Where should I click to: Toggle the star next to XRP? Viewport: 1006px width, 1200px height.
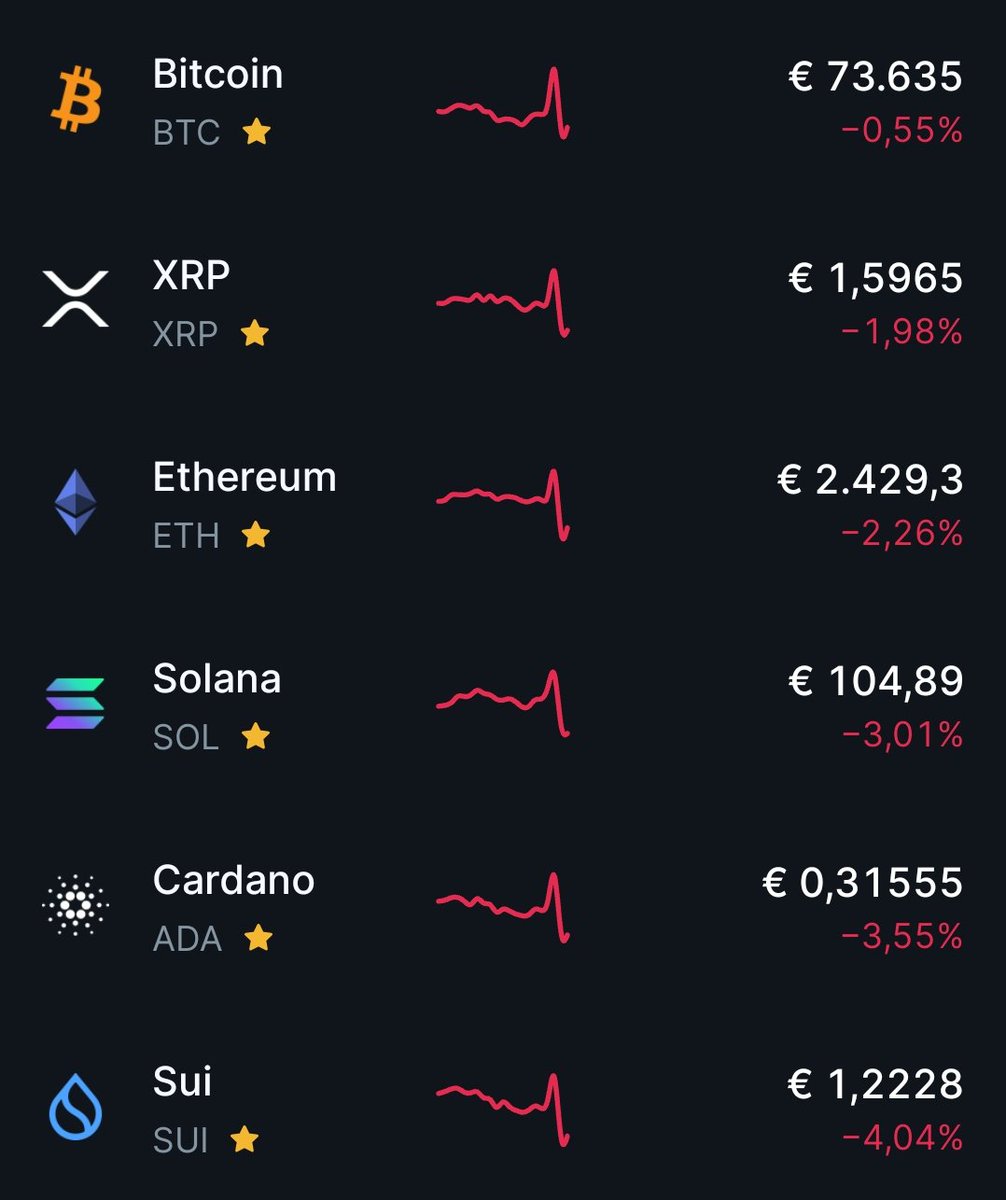click(255, 333)
